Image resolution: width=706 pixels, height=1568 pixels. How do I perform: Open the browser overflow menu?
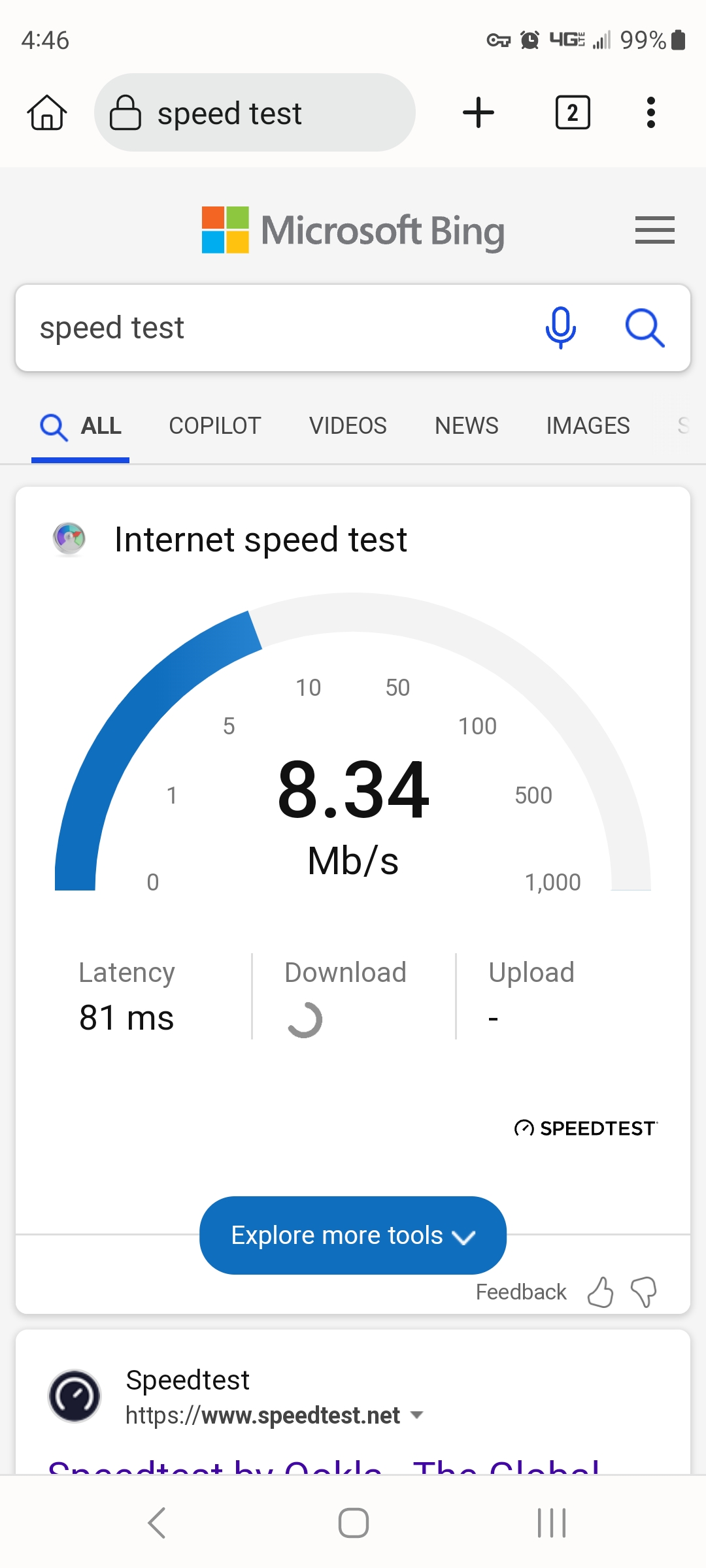tap(650, 112)
